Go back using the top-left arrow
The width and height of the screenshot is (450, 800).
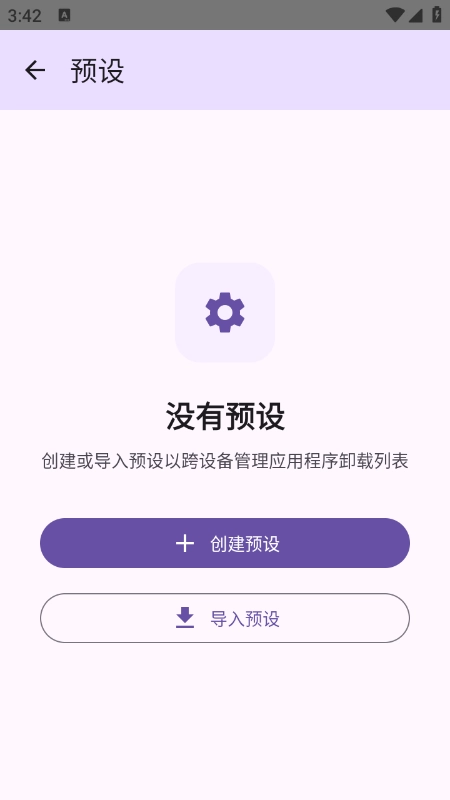pos(35,70)
